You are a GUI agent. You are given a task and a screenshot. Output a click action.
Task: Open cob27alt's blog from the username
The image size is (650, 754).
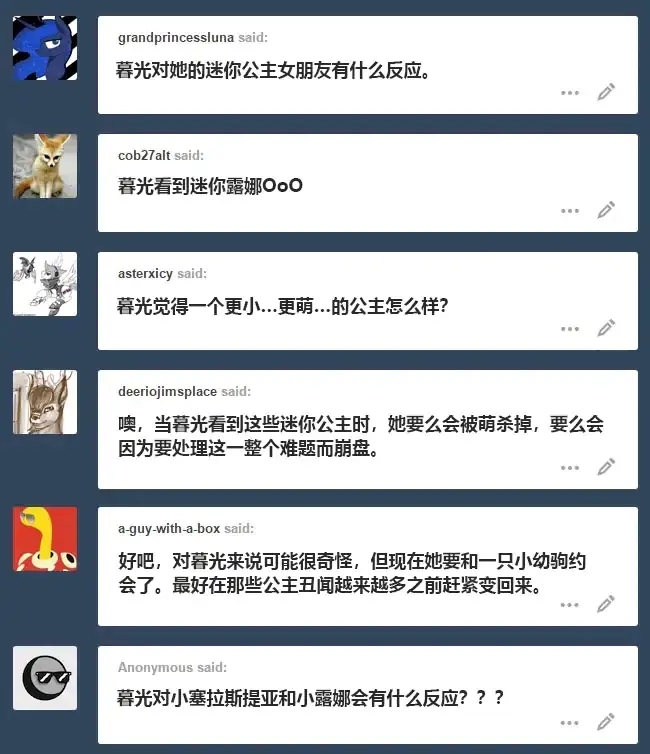click(x=144, y=155)
